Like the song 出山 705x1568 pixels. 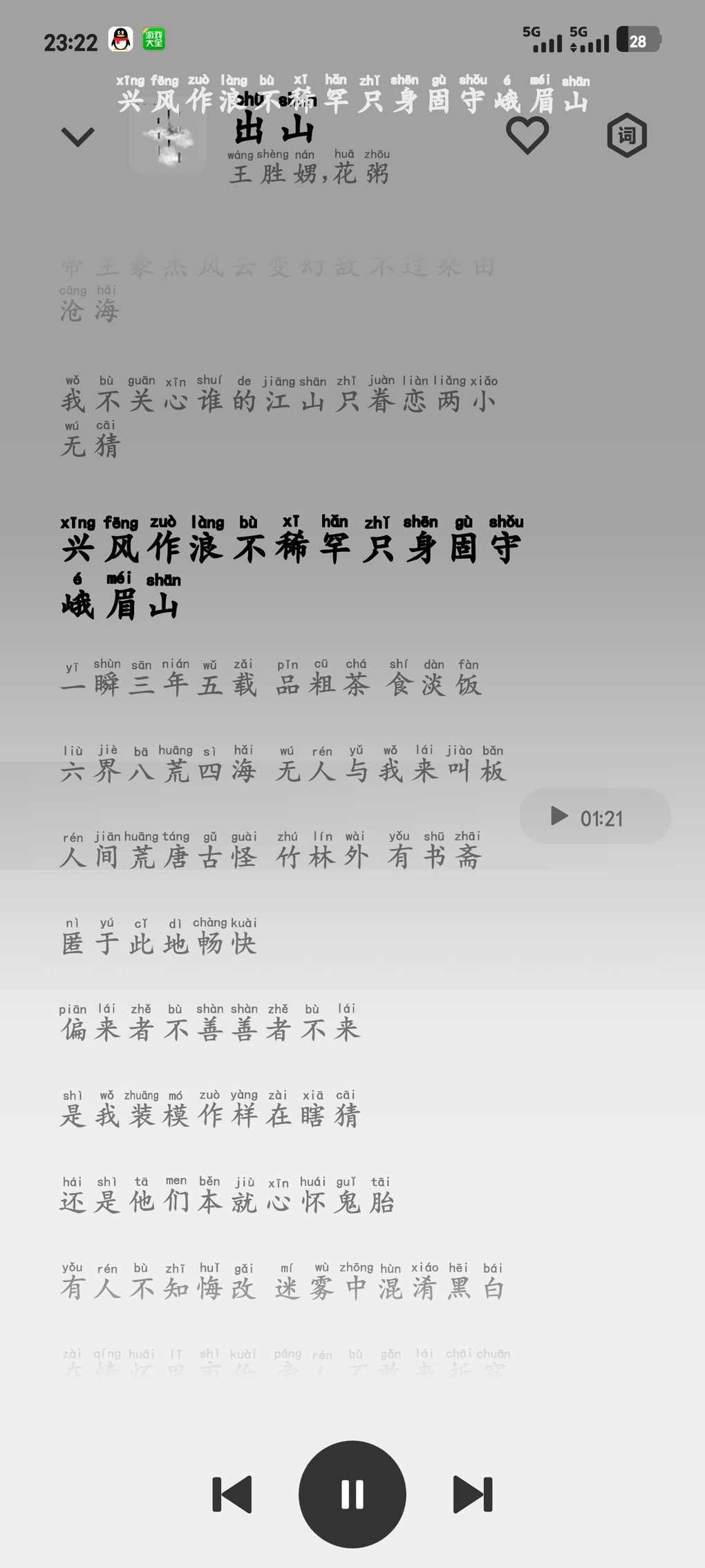click(x=527, y=135)
